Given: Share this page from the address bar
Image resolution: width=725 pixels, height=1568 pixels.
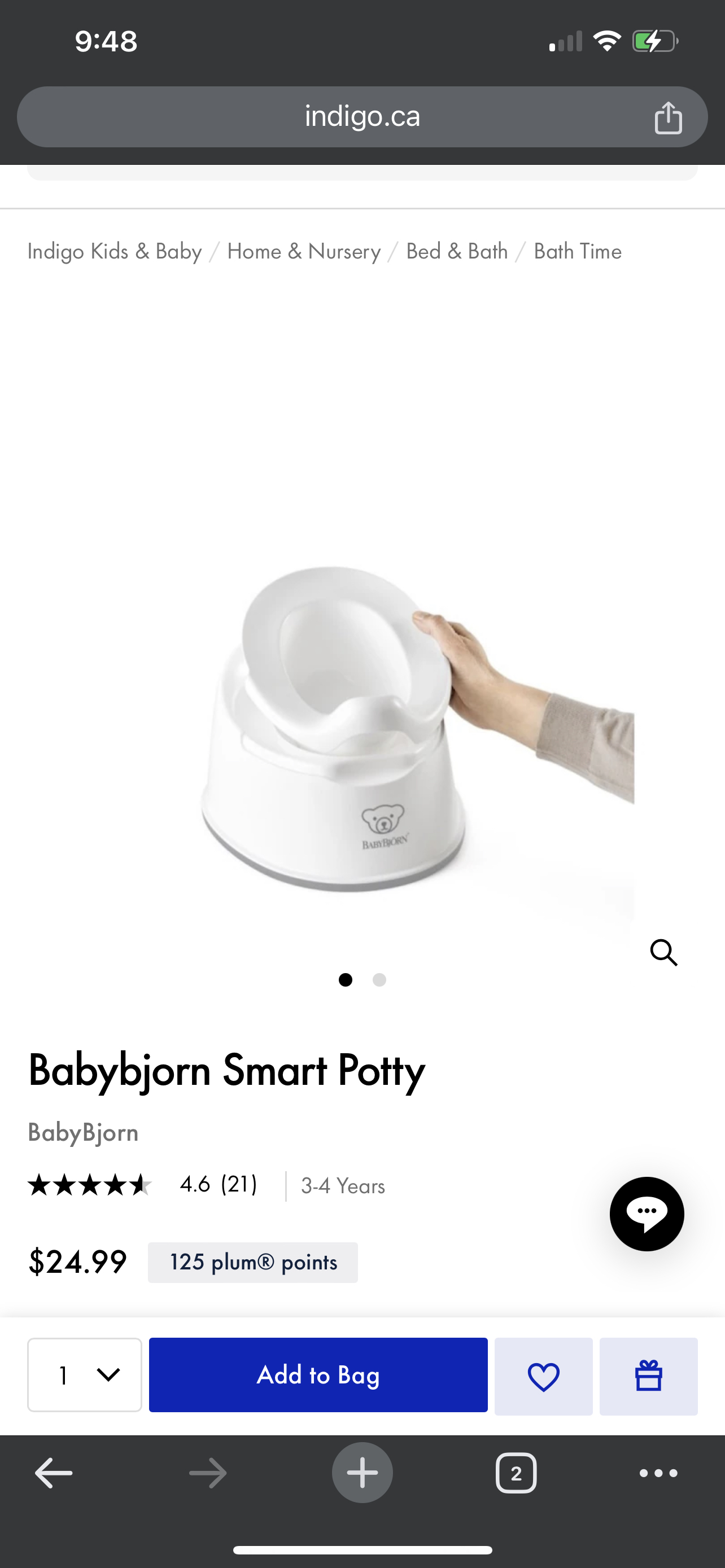Looking at the screenshot, I should click(x=668, y=117).
